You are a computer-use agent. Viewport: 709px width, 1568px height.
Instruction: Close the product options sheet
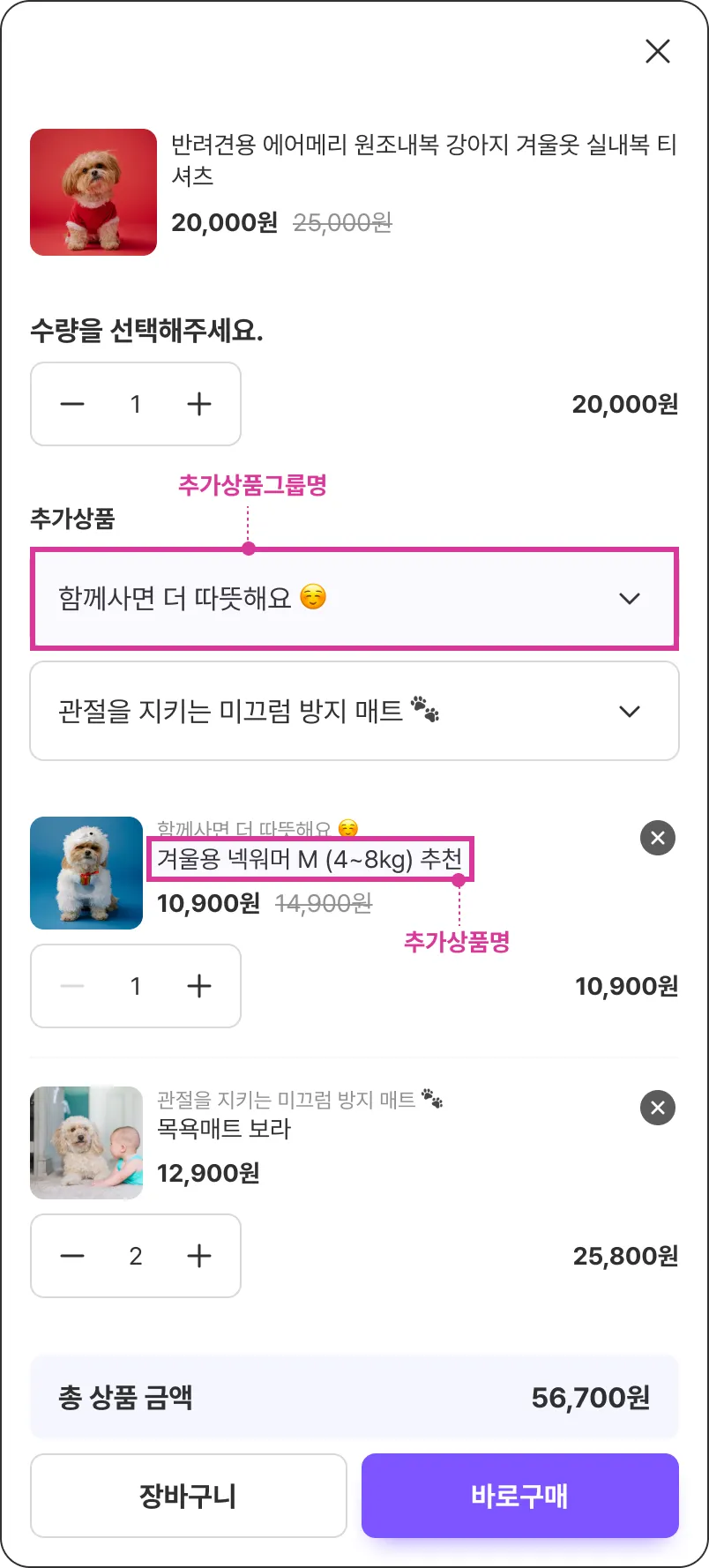658,52
